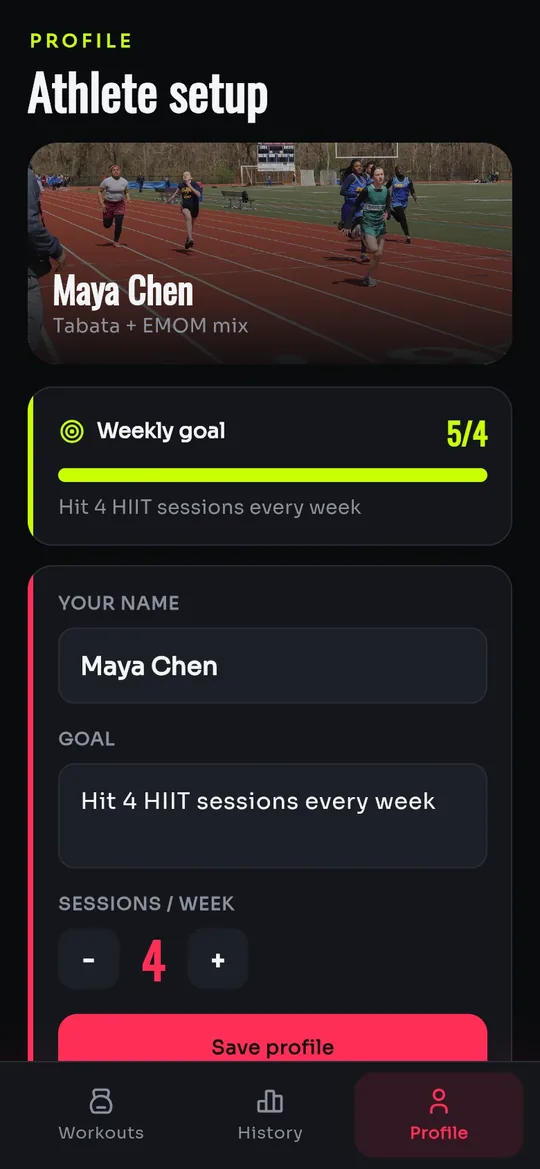Switch to the Workouts tab

[101, 1115]
